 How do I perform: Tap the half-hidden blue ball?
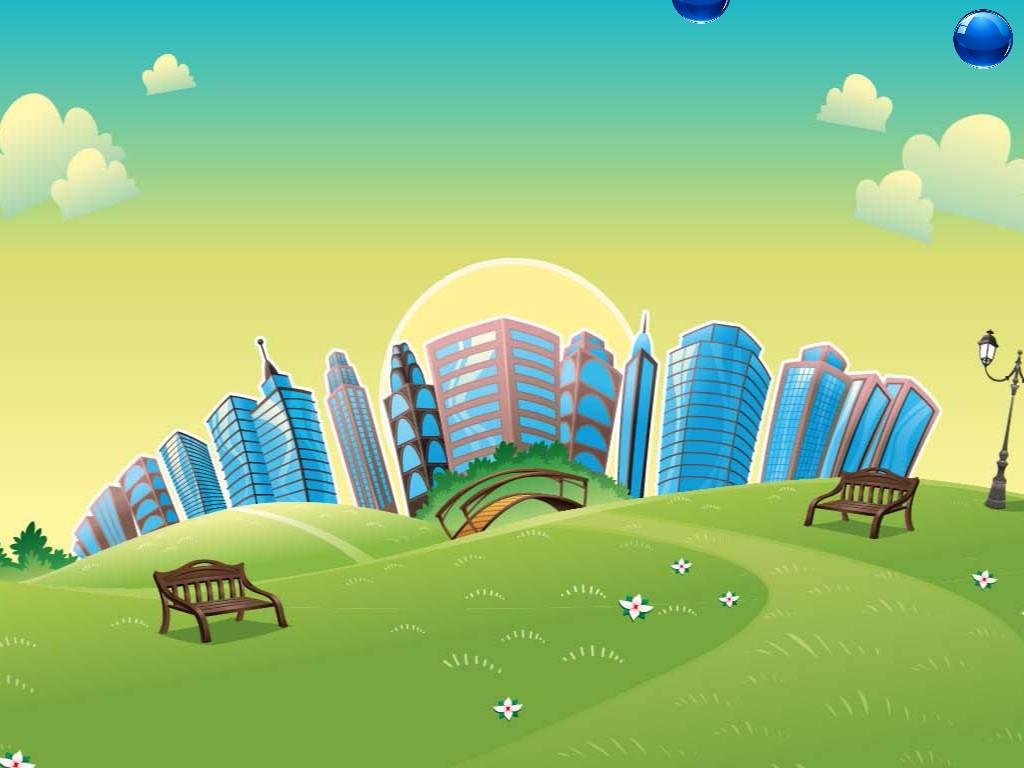pyautogui.click(x=700, y=8)
